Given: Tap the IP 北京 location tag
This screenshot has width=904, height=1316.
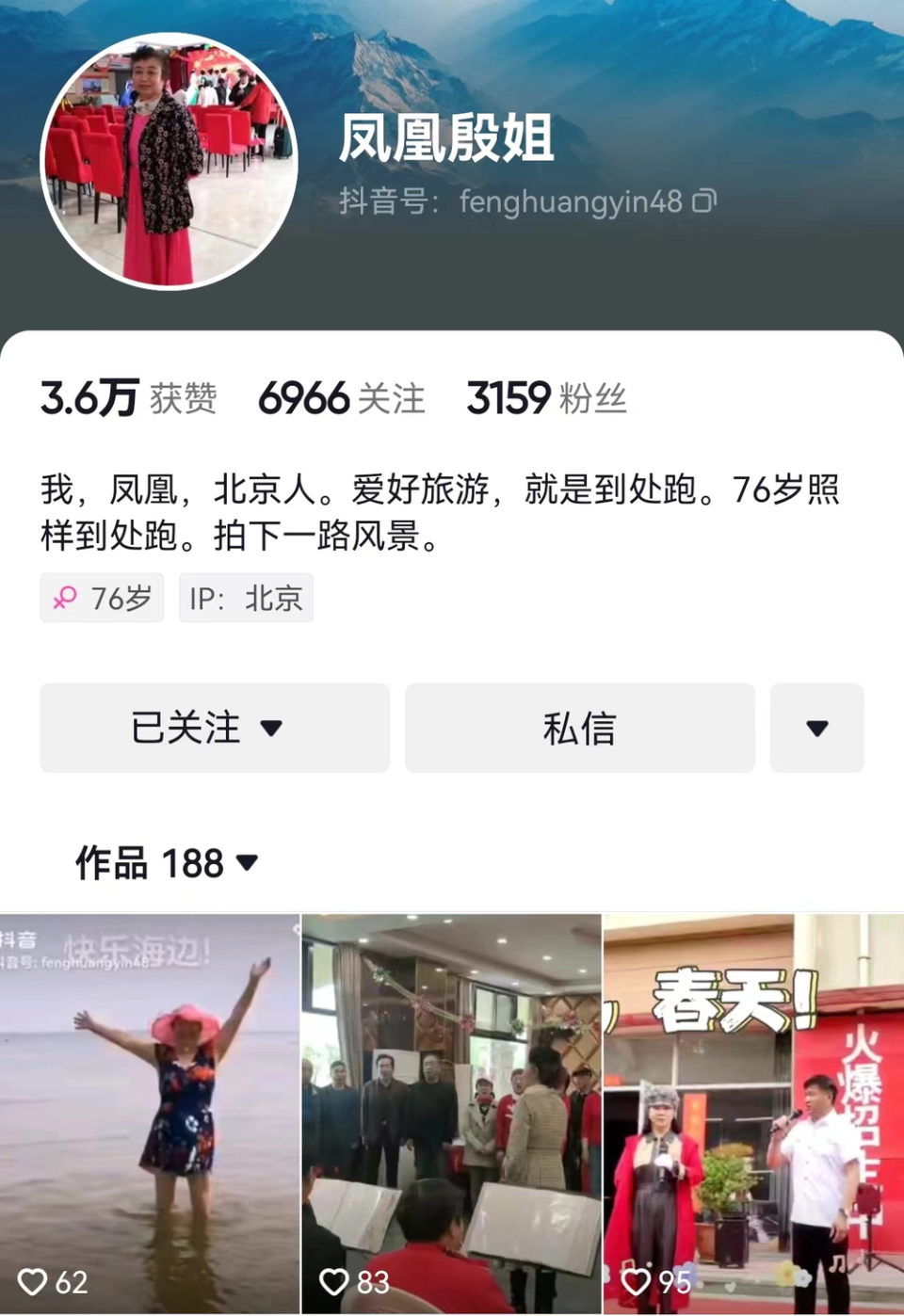Looking at the screenshot, I should pyautogui.click(x=246, y=597).
